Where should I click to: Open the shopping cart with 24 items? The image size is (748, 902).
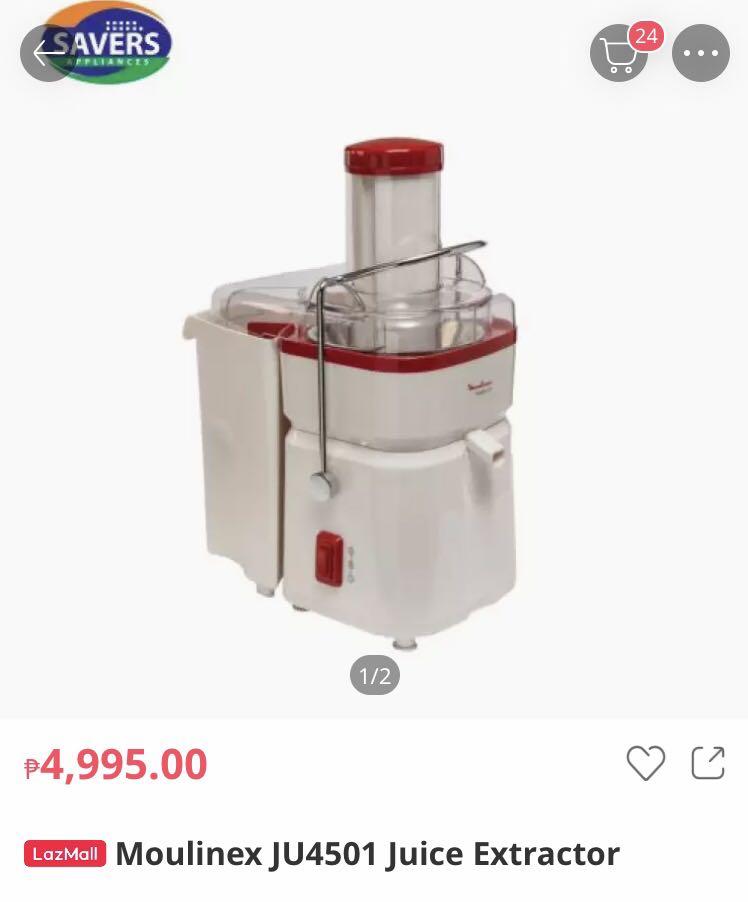click(619, 54)
